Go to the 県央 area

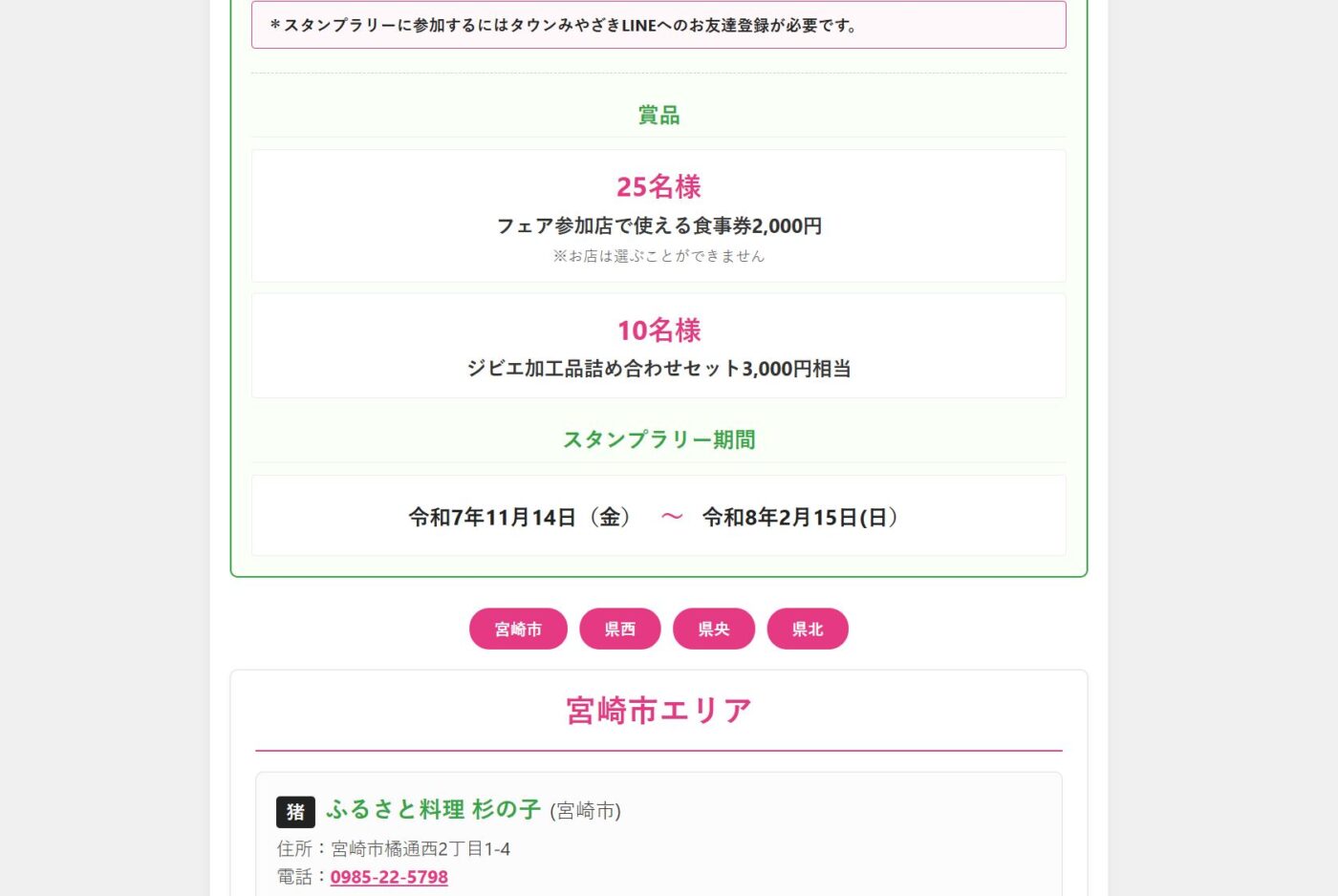coord(713,629)
